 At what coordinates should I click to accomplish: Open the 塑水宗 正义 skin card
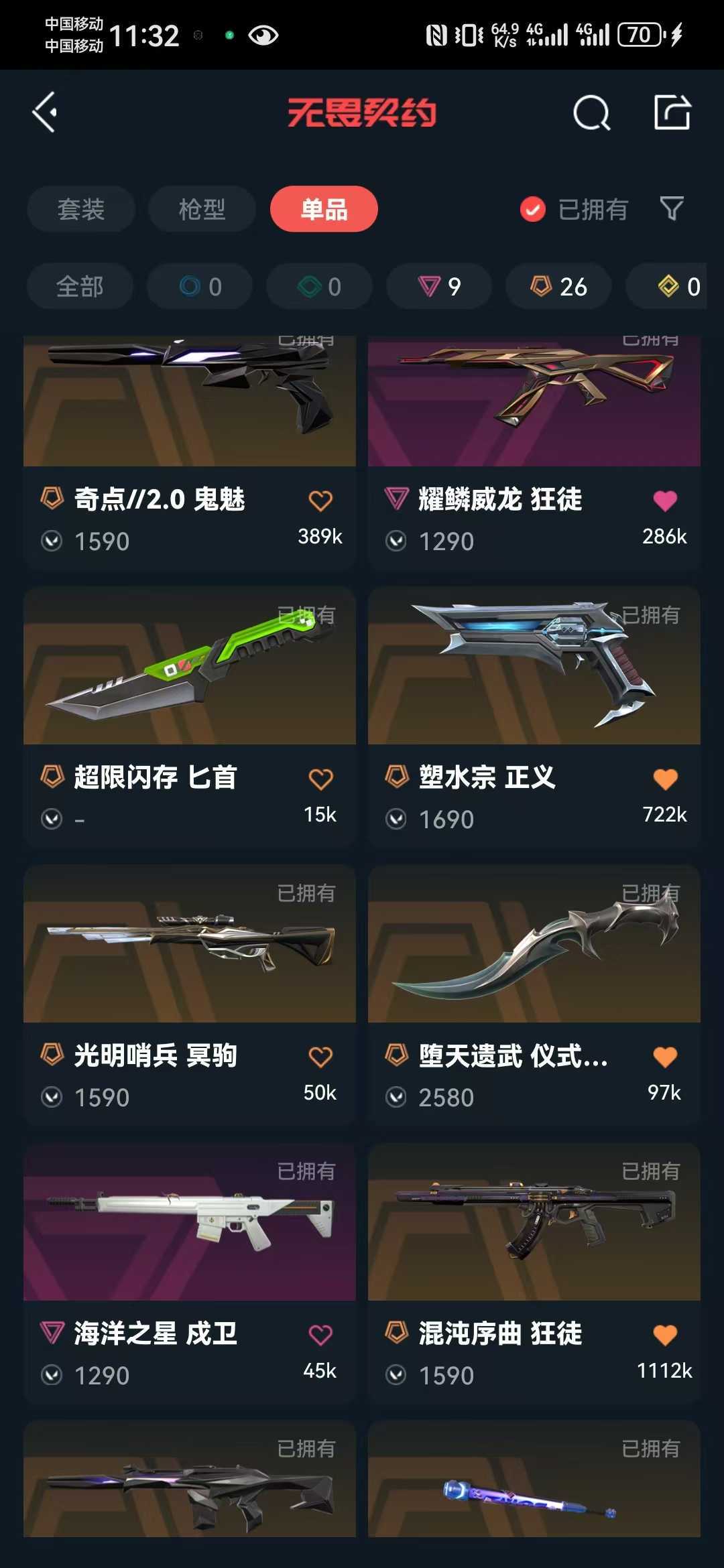coord(534,717)
